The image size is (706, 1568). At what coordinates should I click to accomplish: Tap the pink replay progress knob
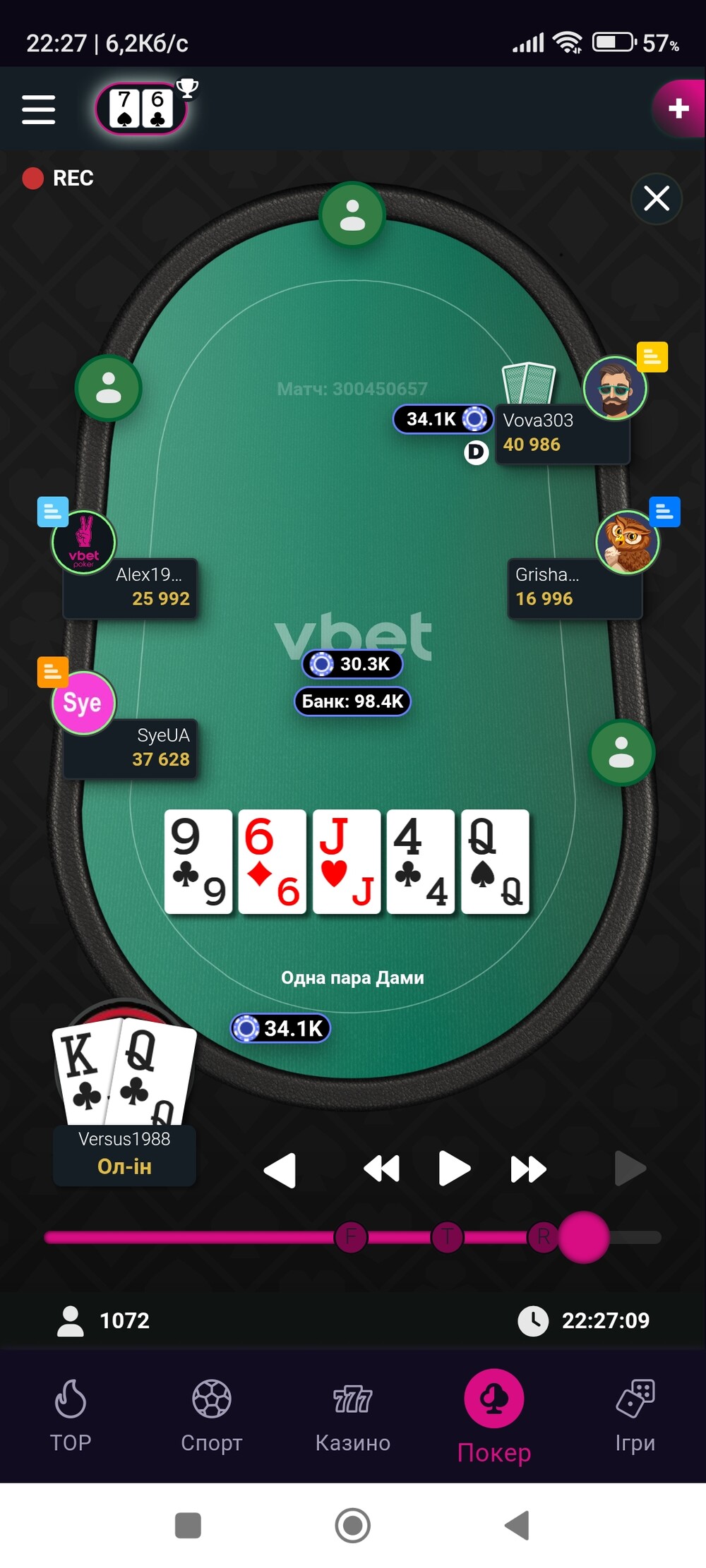point(583,1237)
